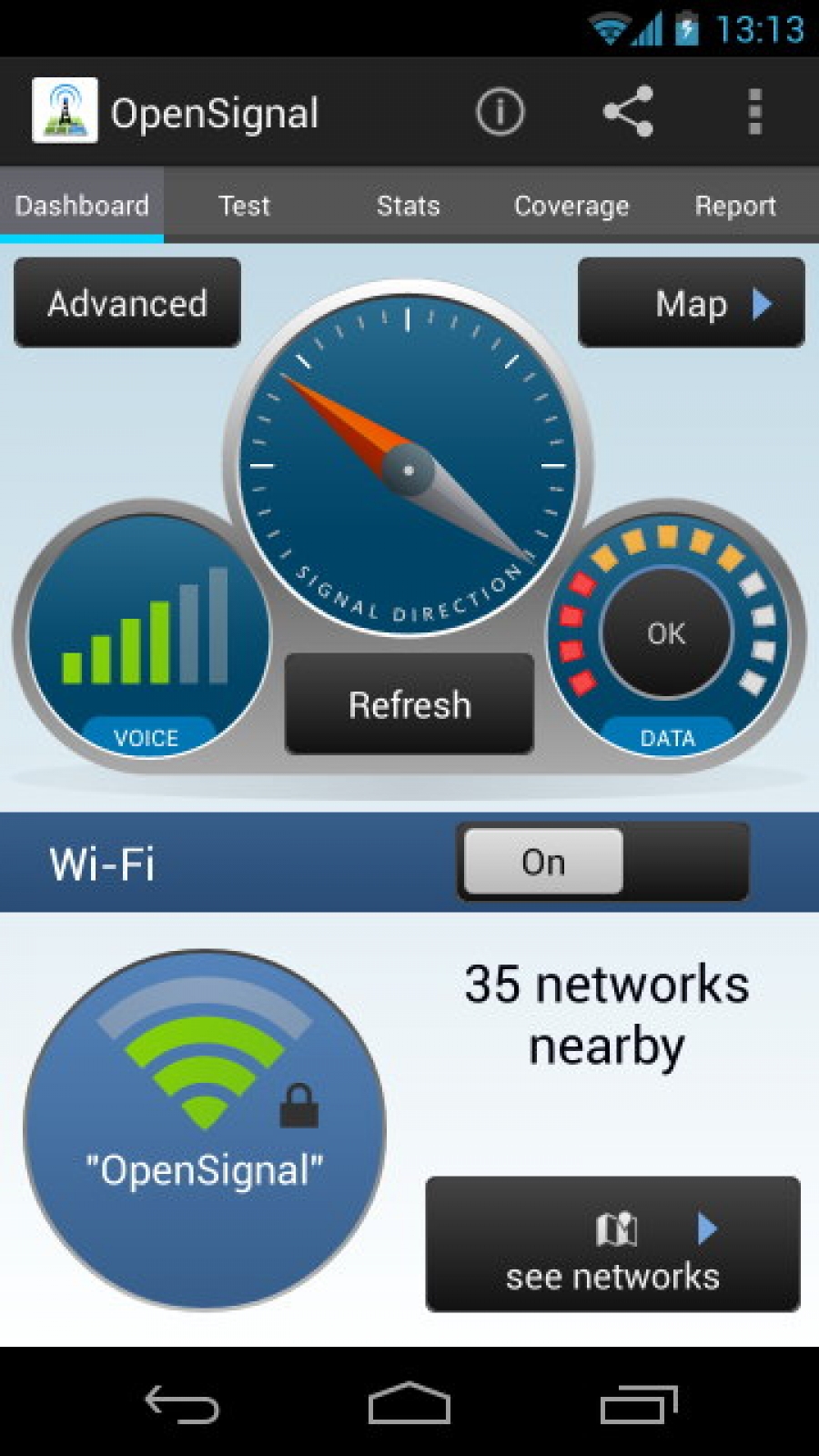The height and width of the screenshot is (1456, 819).
Task: Go to the Report tab
Action: pos(735,206)
